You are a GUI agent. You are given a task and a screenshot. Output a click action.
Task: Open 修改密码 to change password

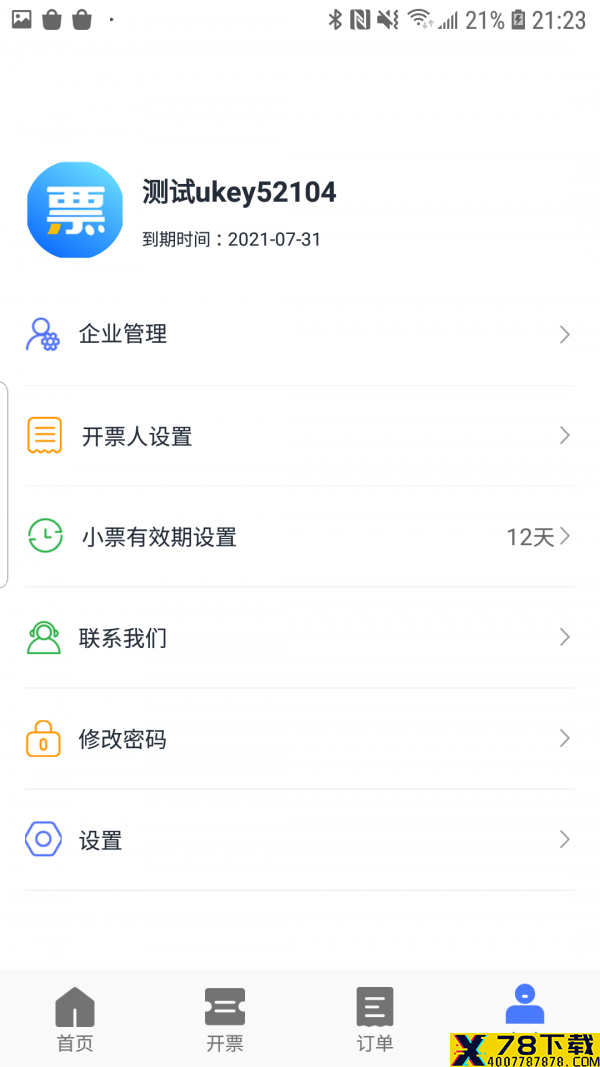(300, 739)
